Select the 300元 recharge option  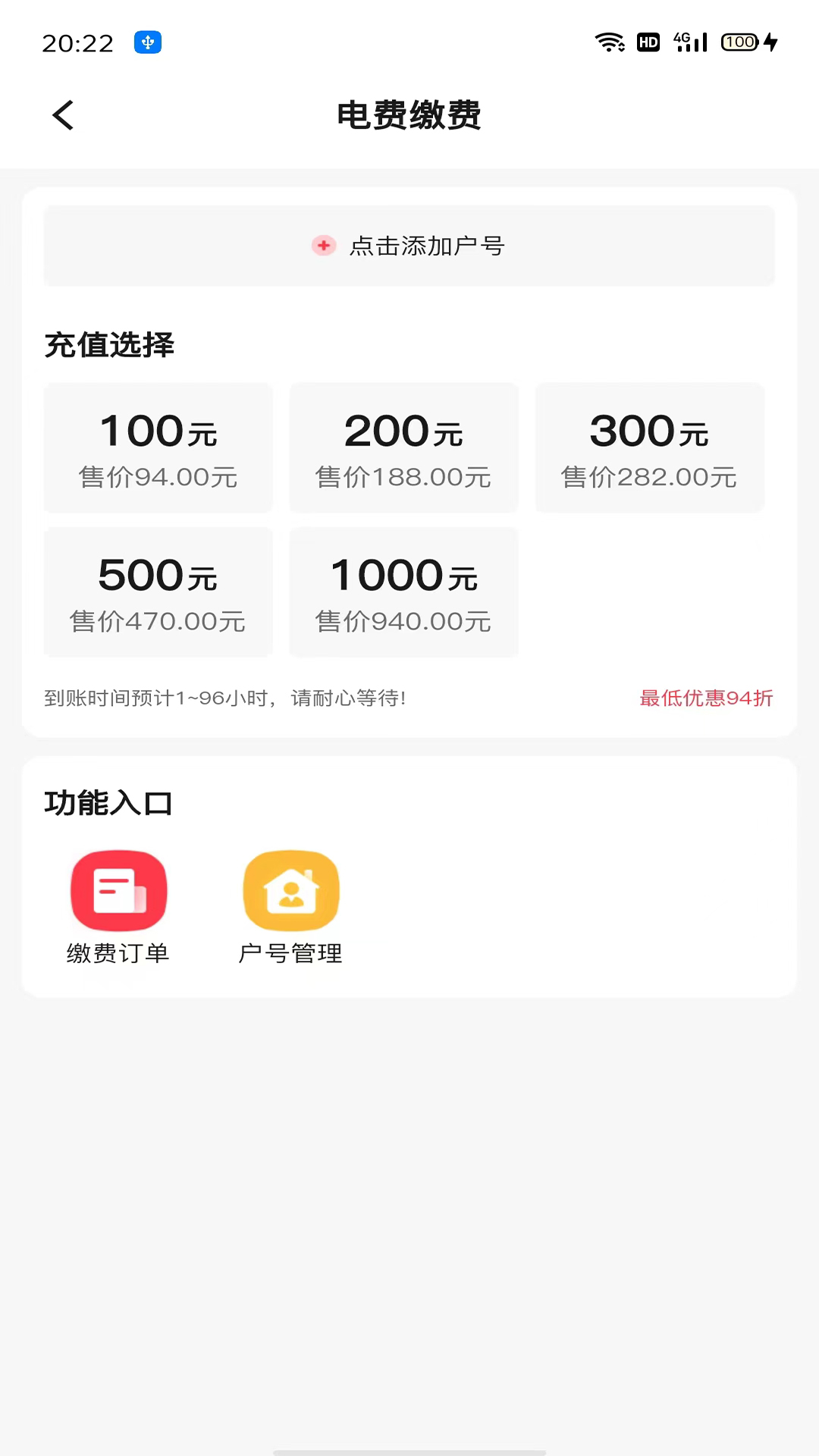[x=649, y=447]
